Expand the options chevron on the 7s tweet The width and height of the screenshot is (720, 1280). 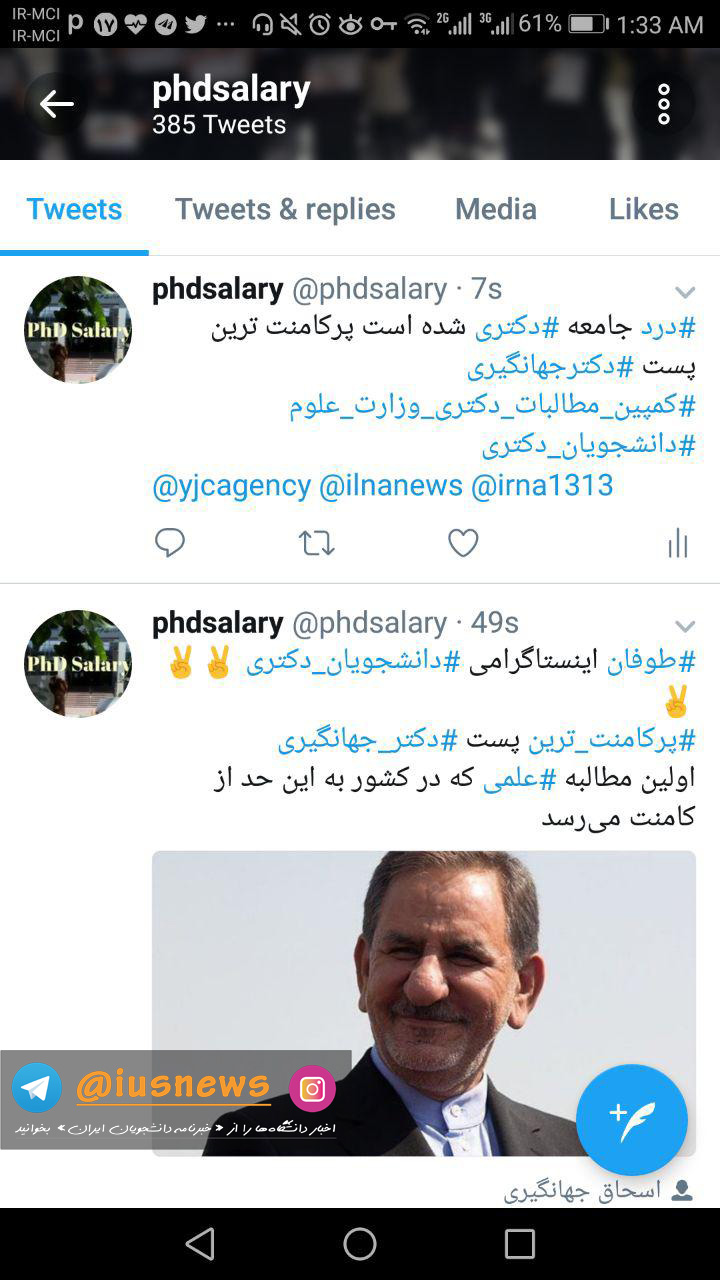[685, 292]
